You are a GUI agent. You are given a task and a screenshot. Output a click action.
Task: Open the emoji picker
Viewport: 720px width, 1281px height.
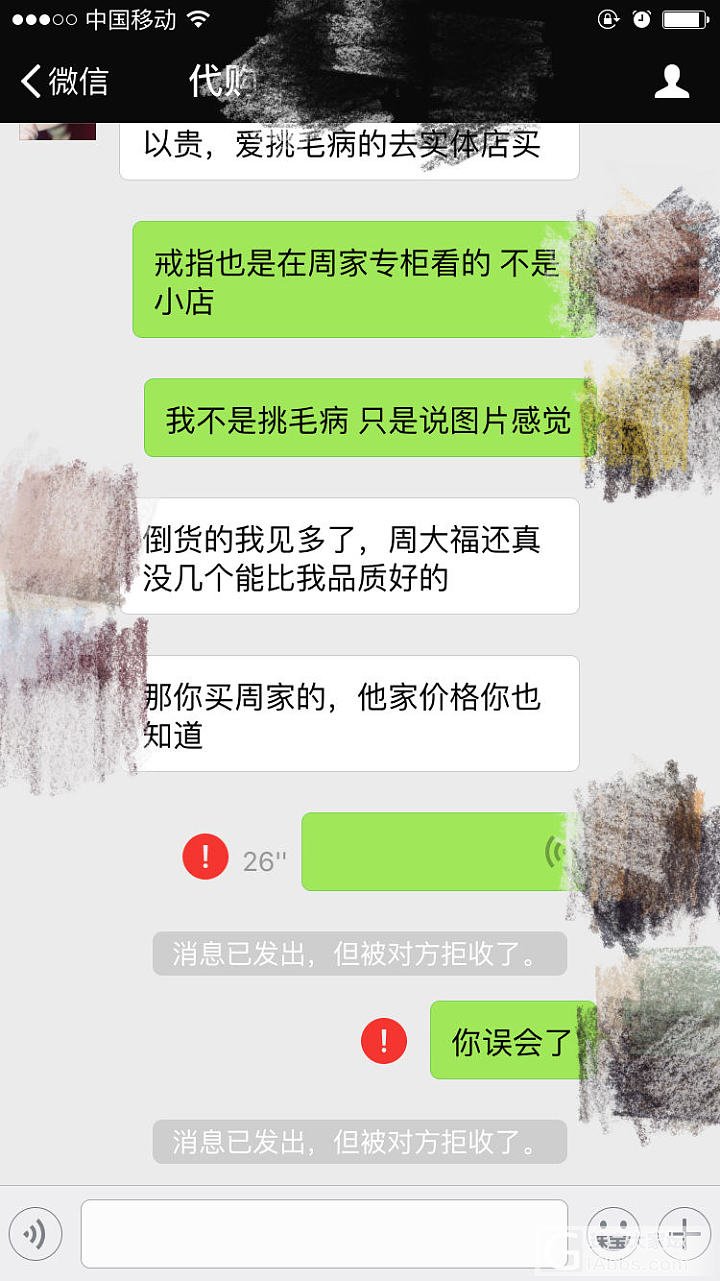point(613,1234)
